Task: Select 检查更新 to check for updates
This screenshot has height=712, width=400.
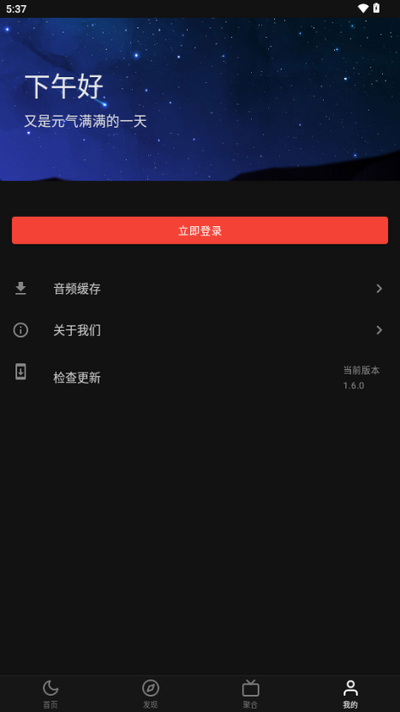Action: [200, 377]
